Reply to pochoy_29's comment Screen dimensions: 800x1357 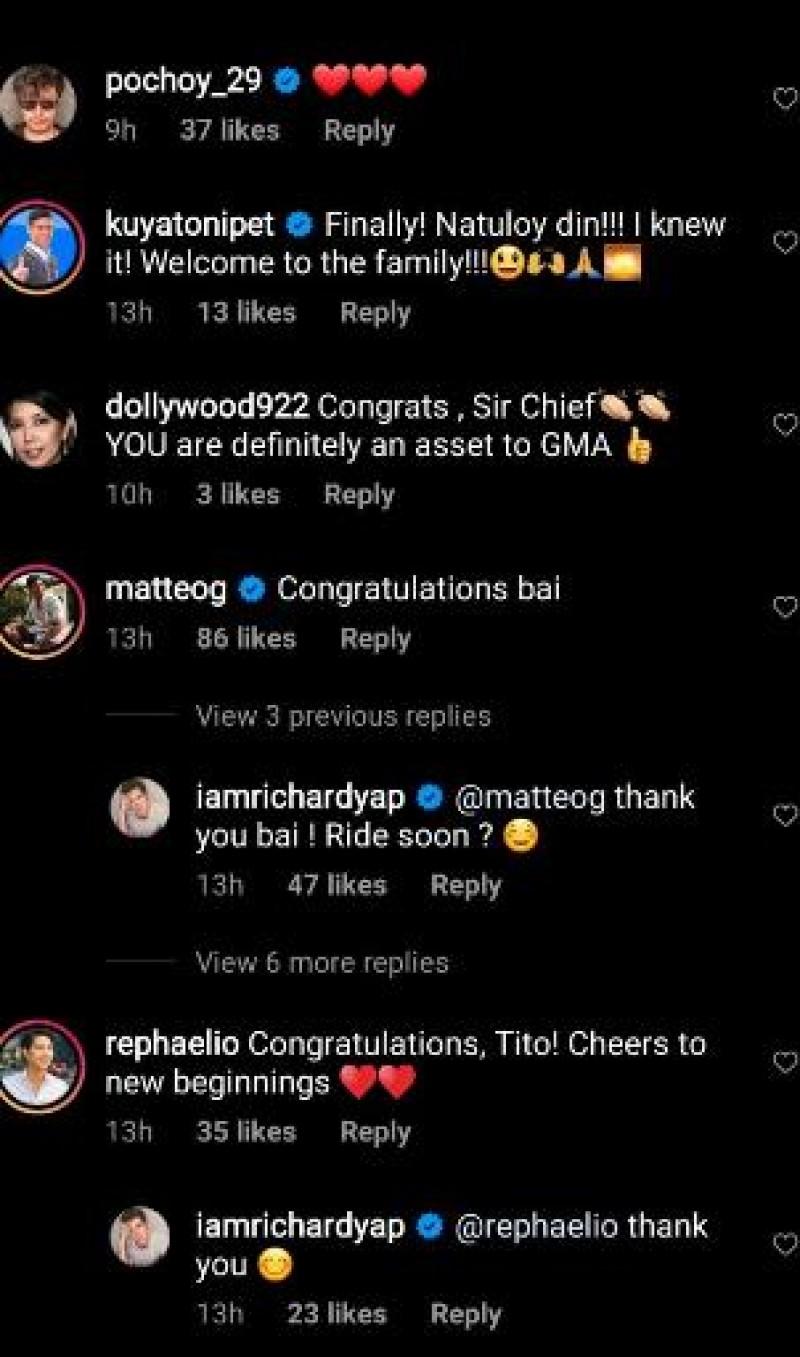pos(358,131)
